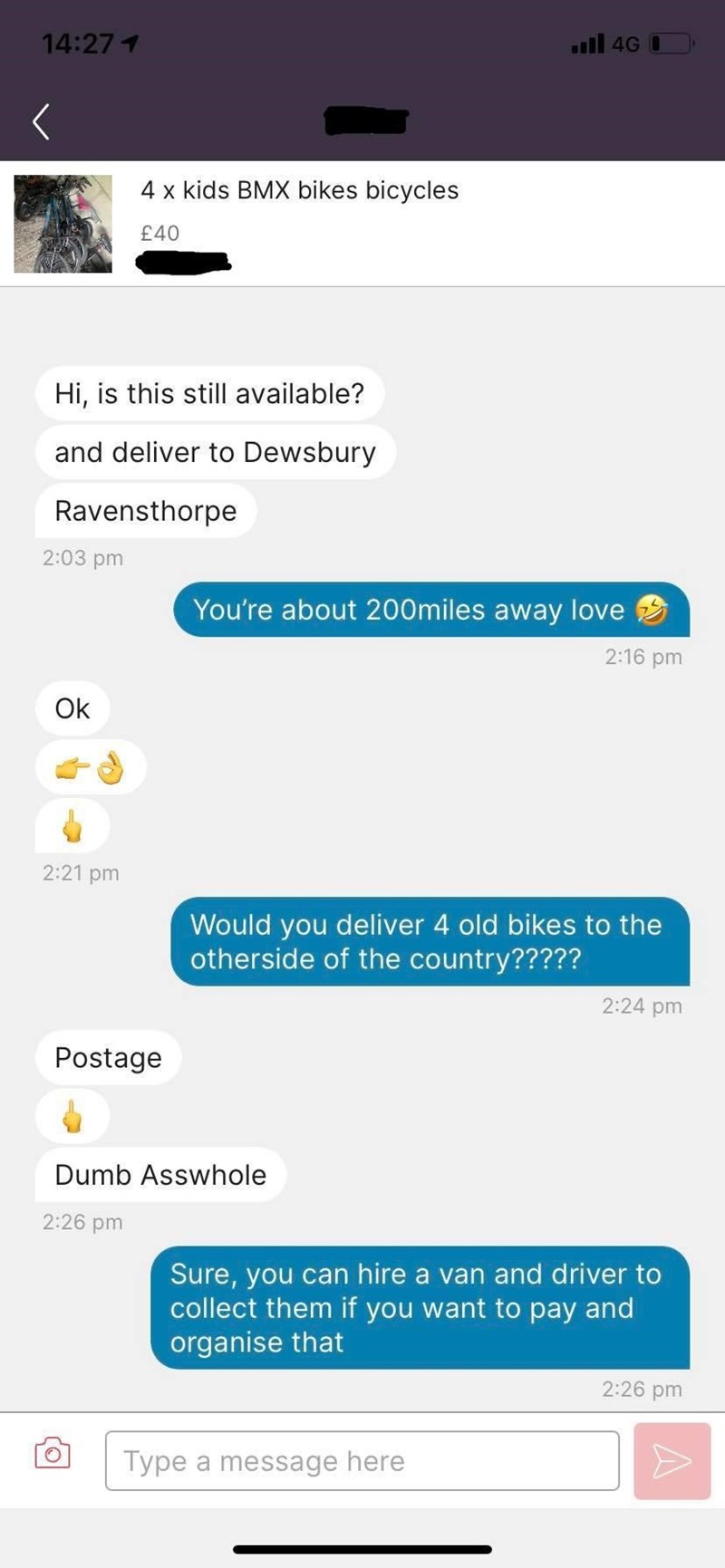Open the BMX bikes listing thumbnail
Image resolution: width=725 pixels, height=1568 pixels.
pos(63,224)
